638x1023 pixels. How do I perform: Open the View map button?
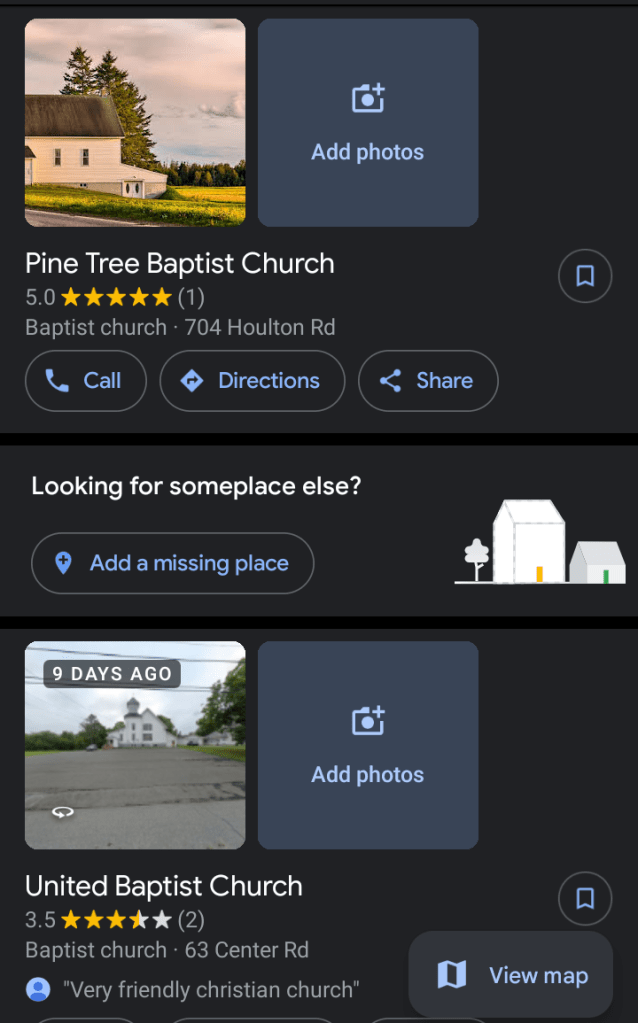coord(512,975)
